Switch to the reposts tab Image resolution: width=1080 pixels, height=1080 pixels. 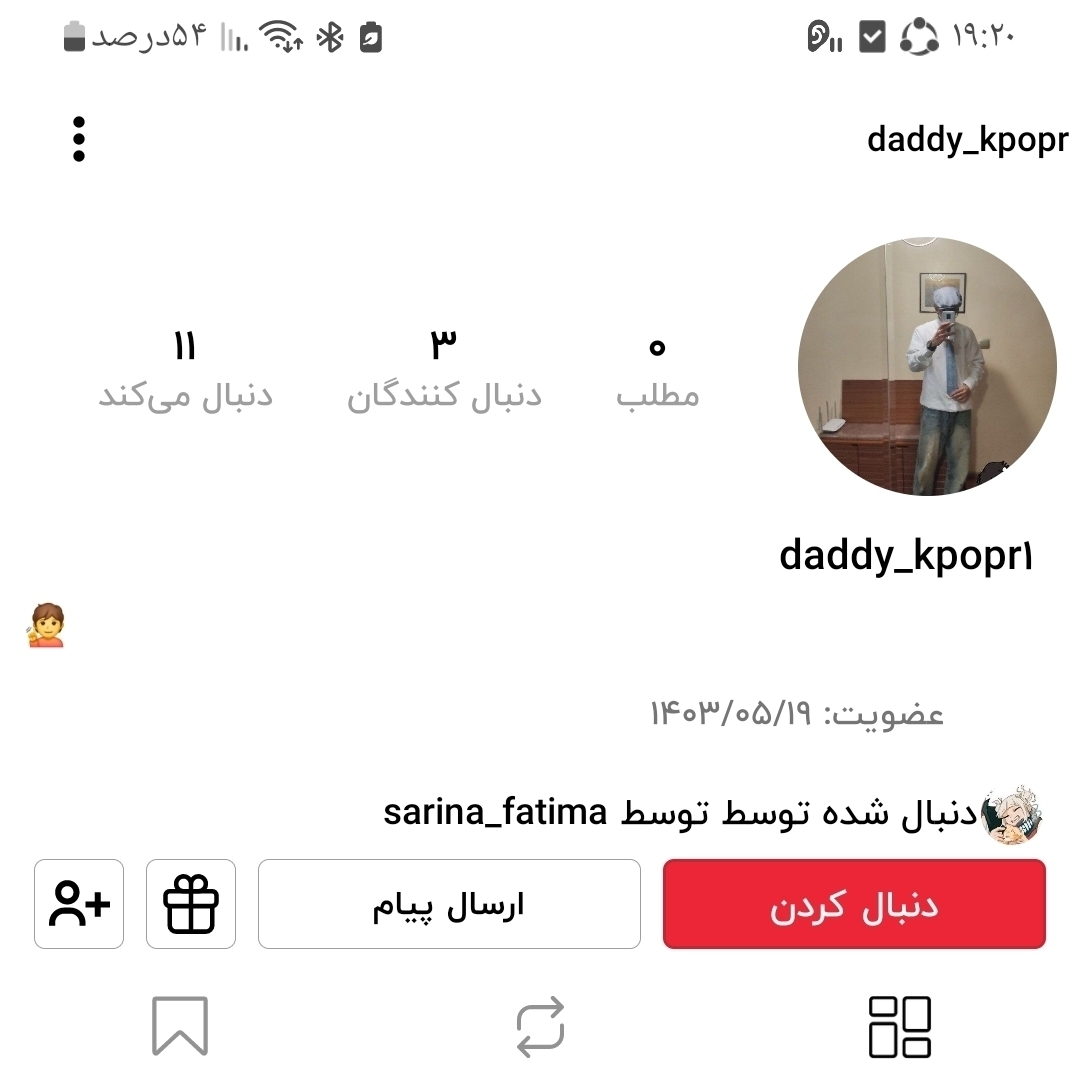tap(540, 1027)
